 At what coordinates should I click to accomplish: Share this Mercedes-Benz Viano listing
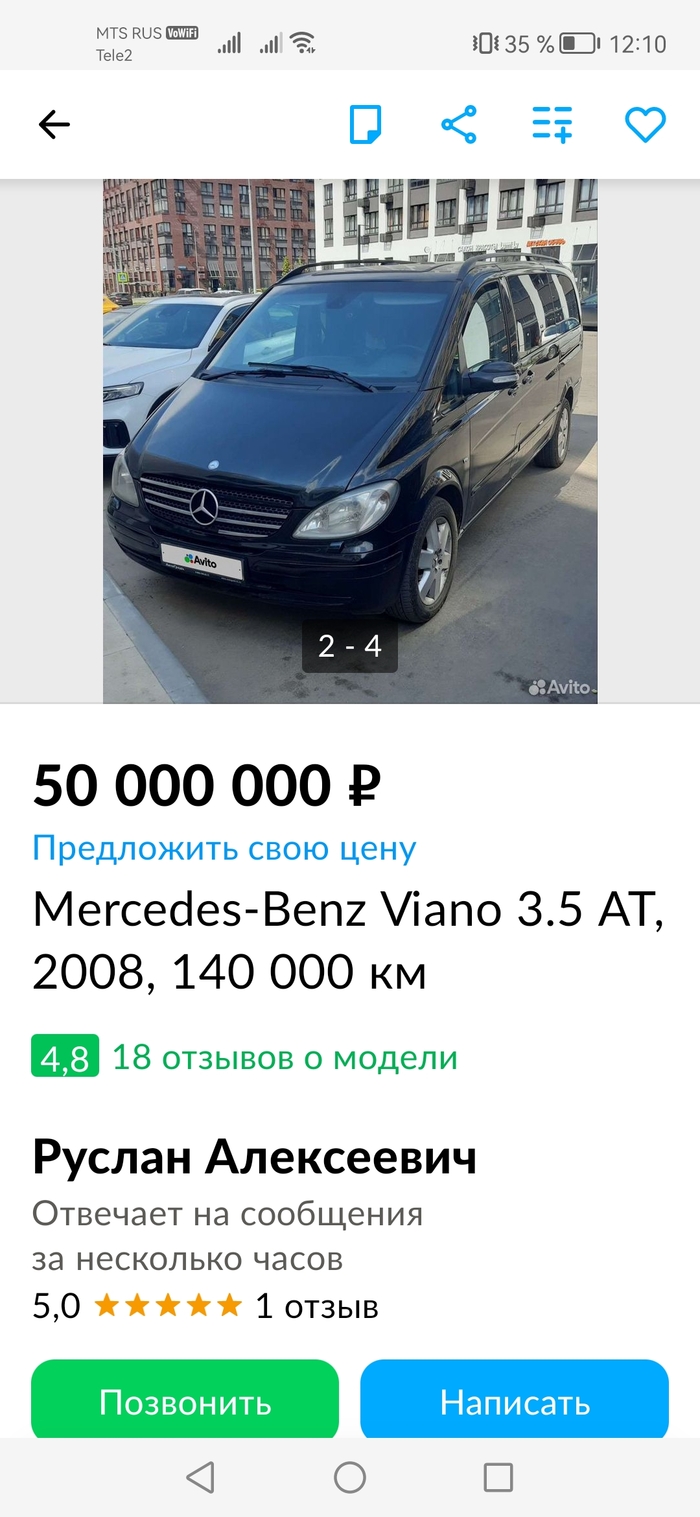pos(459,125)
